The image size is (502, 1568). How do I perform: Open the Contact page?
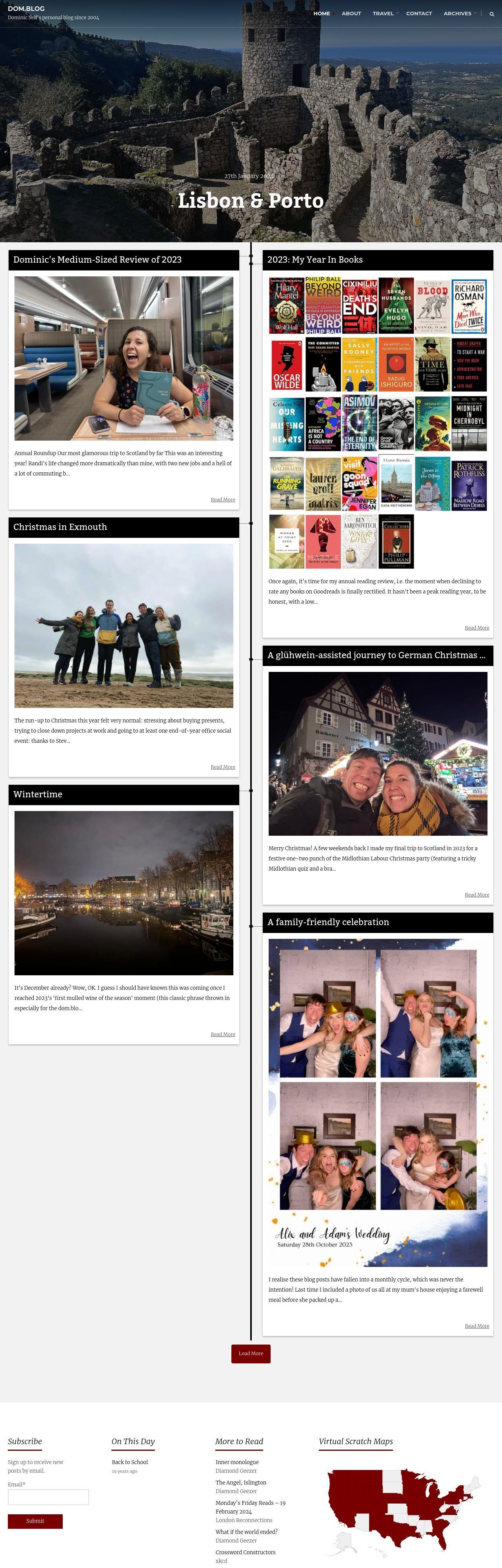point(418,13)
